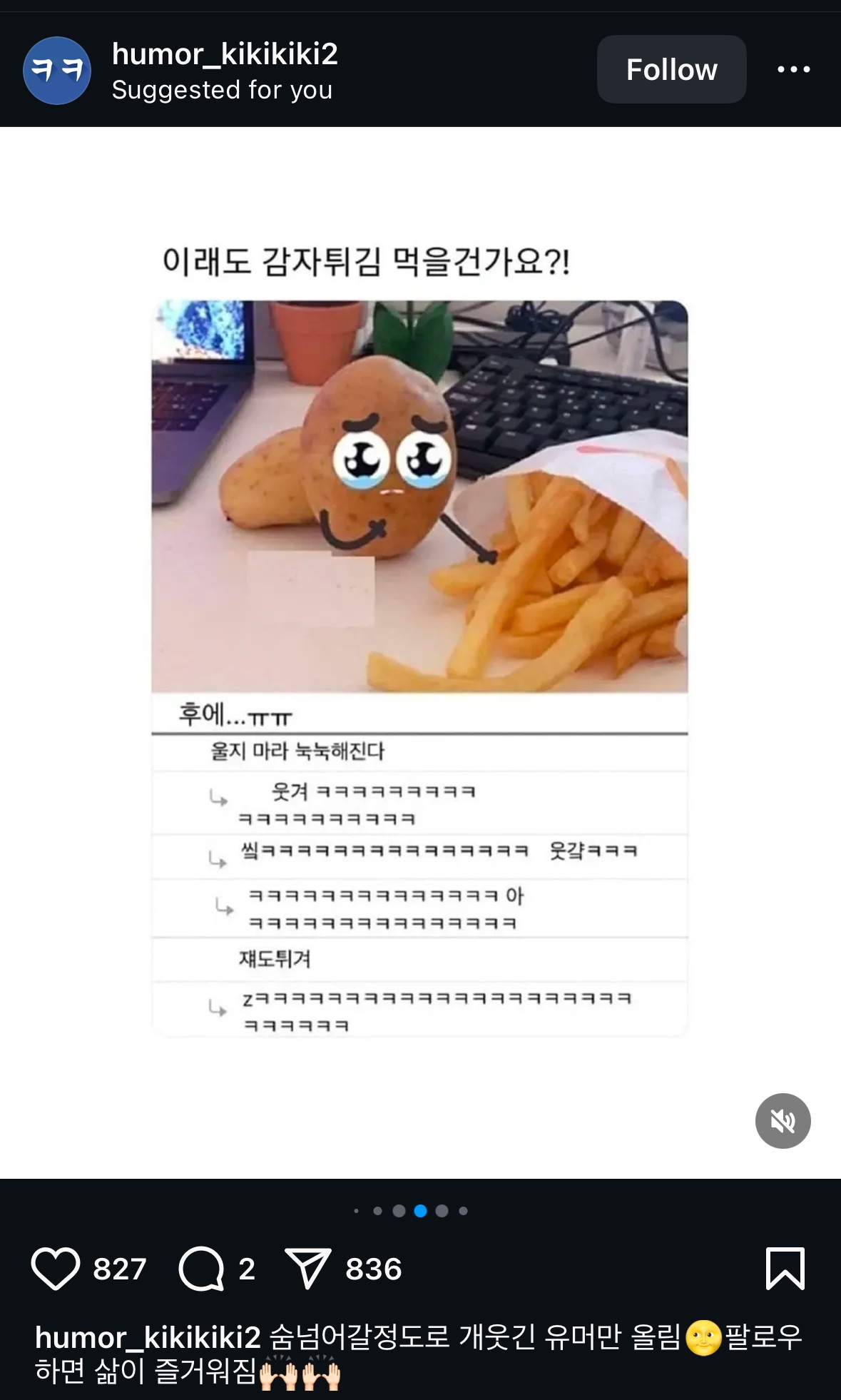Screen dimensions: 841x1400
Task: Save this post with the bookmark icon
Action: [x=785, y=1268]
